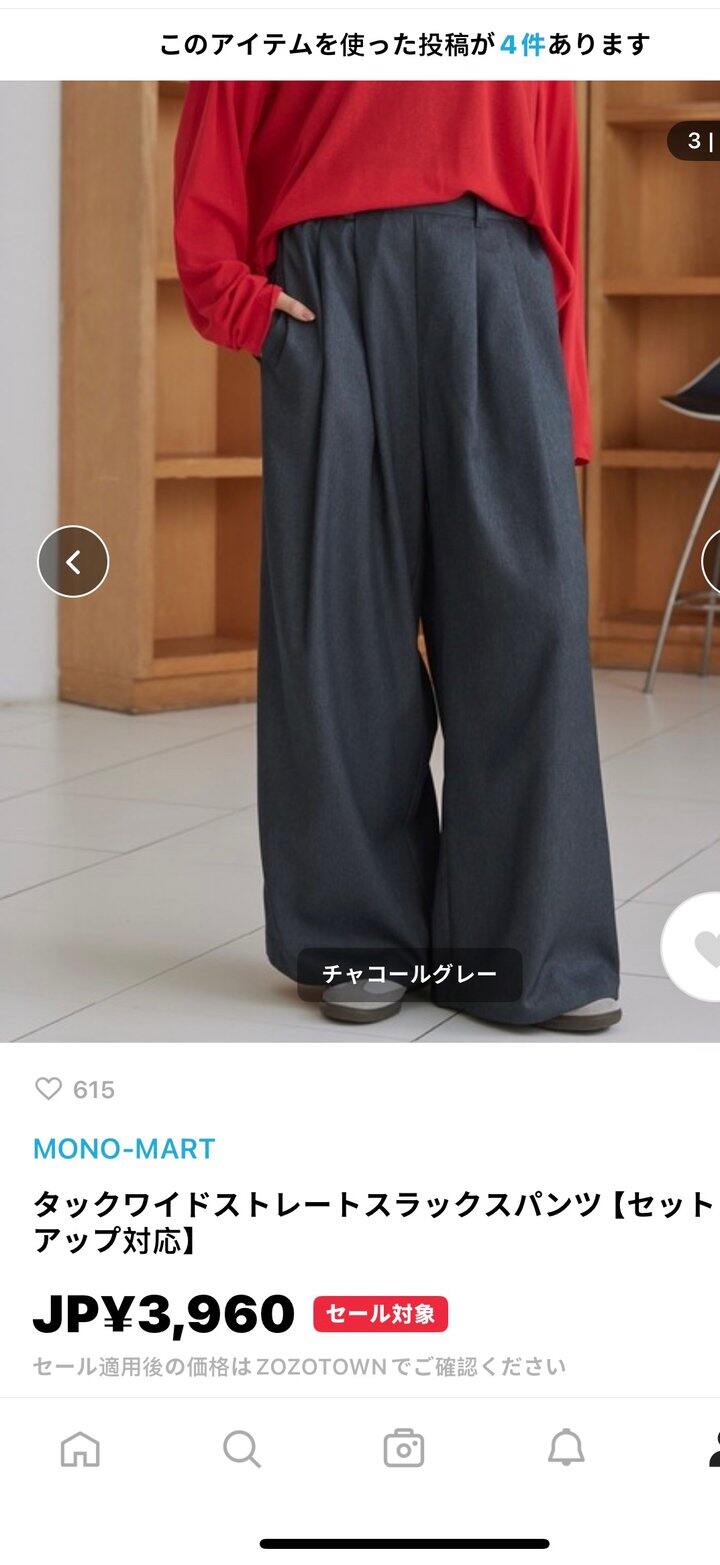Open the notifications bell tab
720x1565 pixels.
(565, 1447)
